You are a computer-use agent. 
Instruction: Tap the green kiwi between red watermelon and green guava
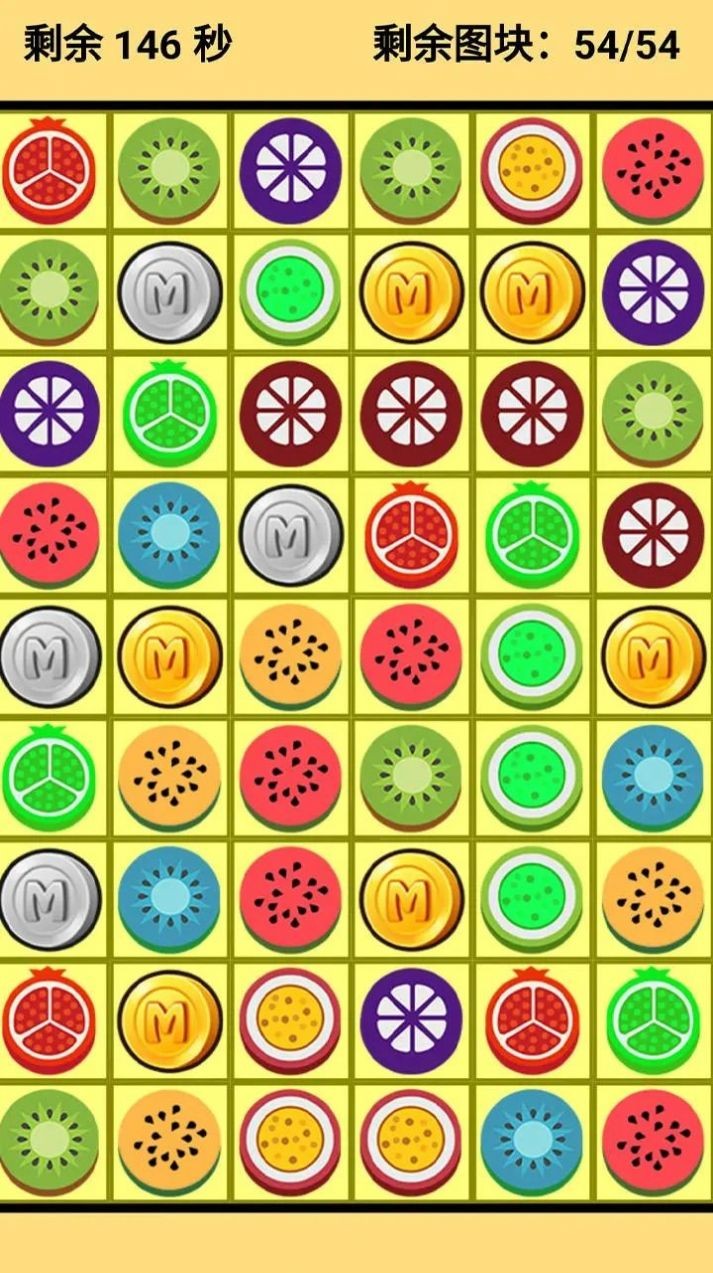412,777
